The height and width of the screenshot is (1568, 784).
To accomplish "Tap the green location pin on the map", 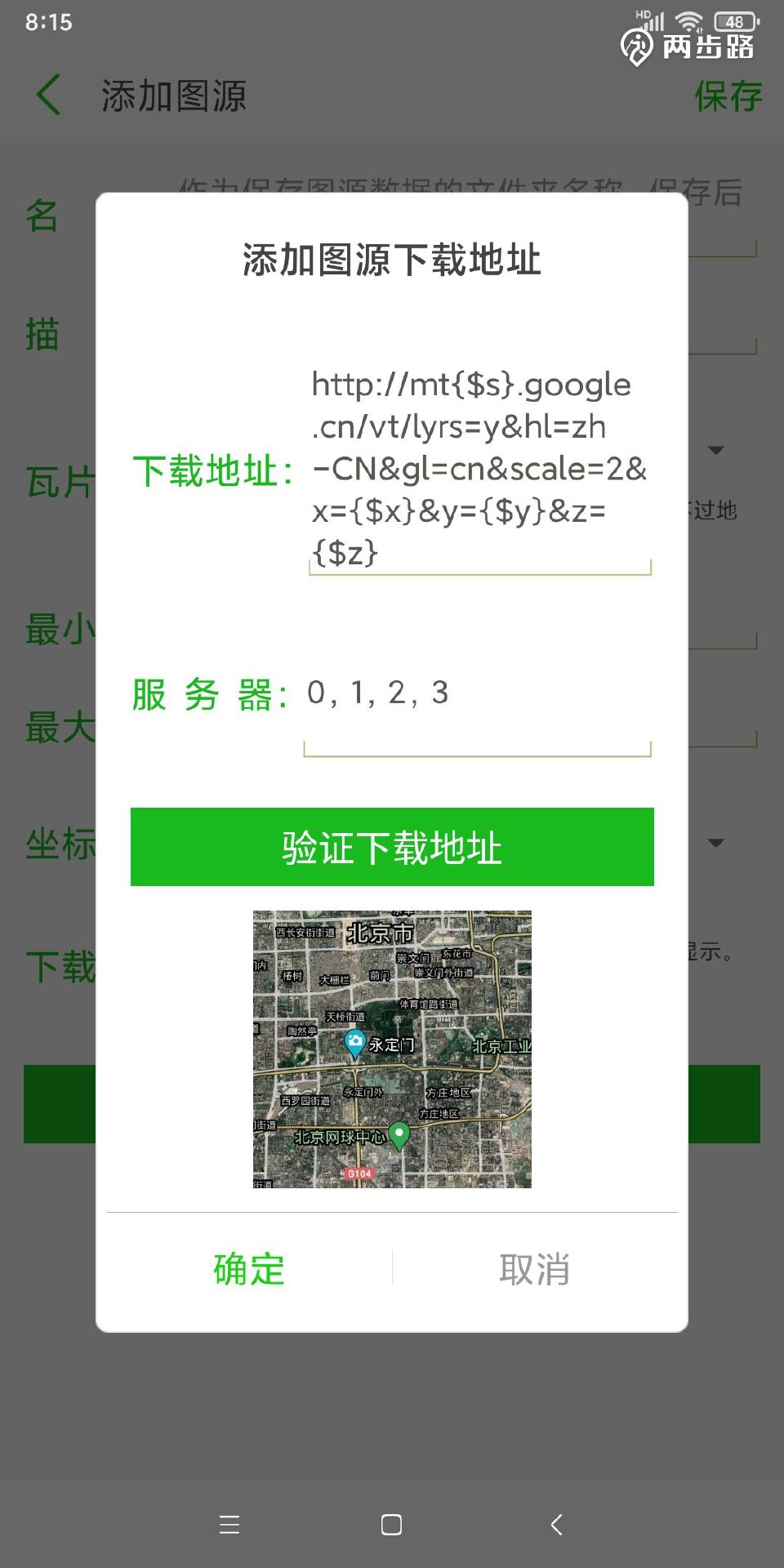I will 399,1134.
